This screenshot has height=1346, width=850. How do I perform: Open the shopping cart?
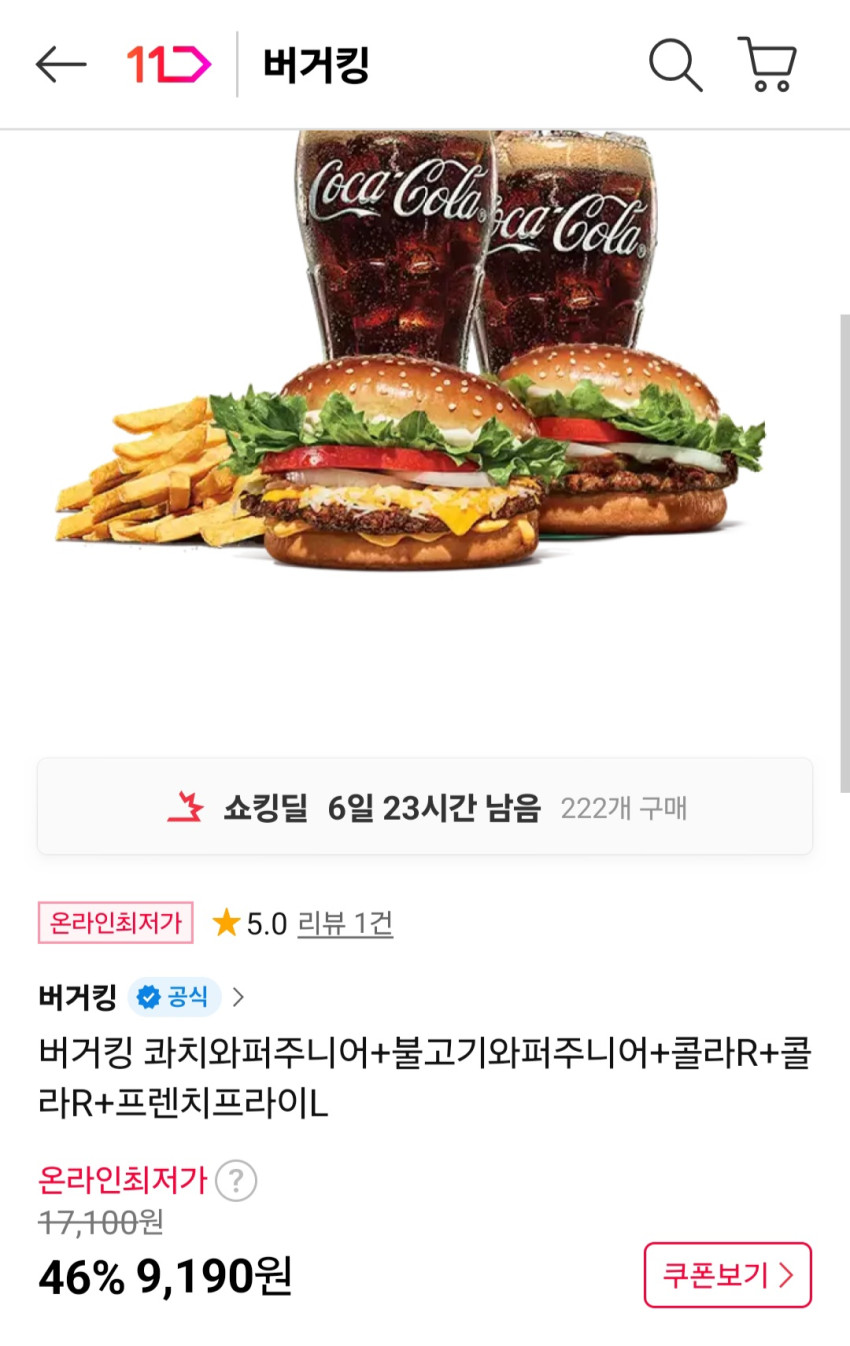(767, 66)
